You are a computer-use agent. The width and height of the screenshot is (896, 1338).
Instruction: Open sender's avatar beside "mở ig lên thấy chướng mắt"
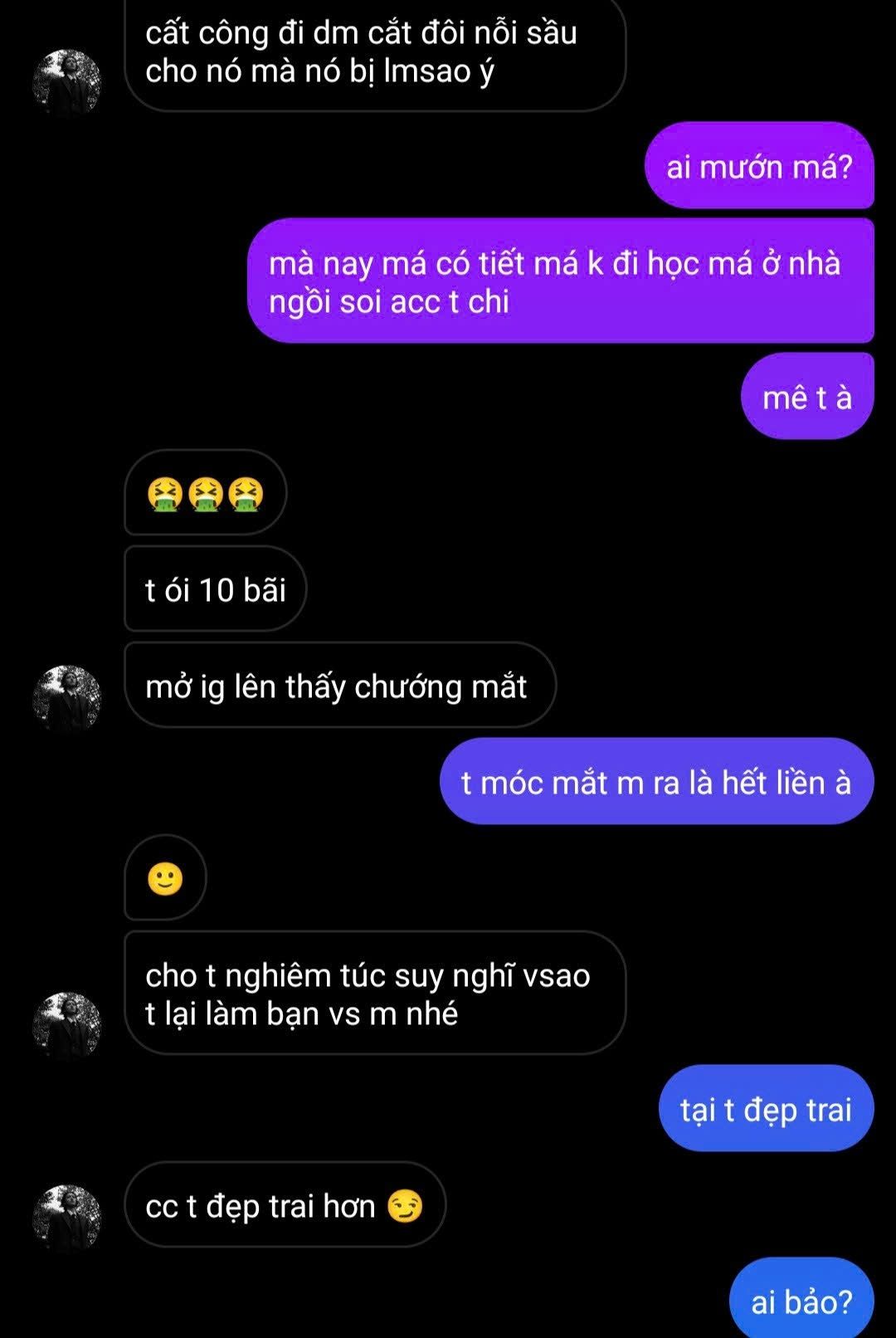[x=66, y=698]
